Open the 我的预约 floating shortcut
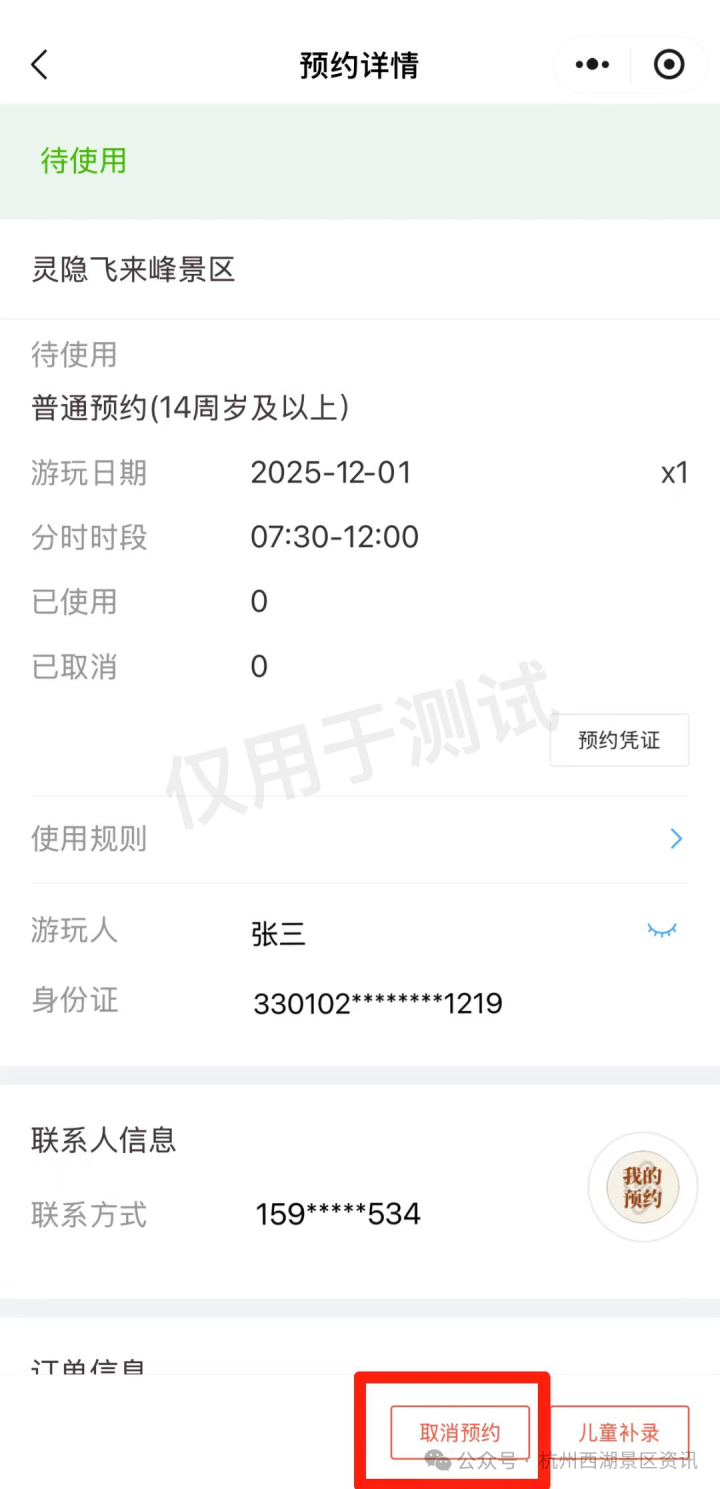 pyautogui.click(x=642, y=1187)
